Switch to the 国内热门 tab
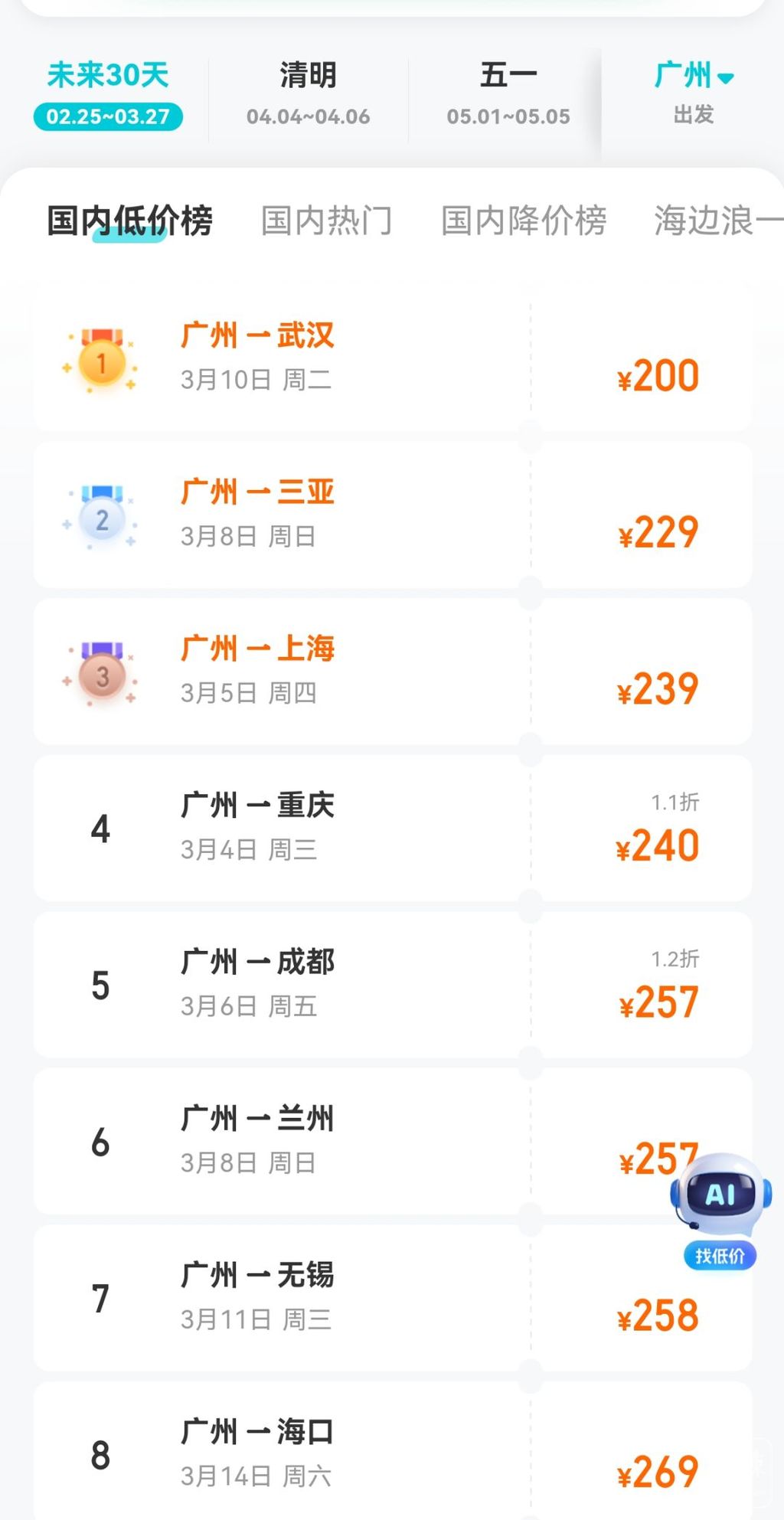The height and width of the screenshot is (1520, 784). tap(326, 221)
